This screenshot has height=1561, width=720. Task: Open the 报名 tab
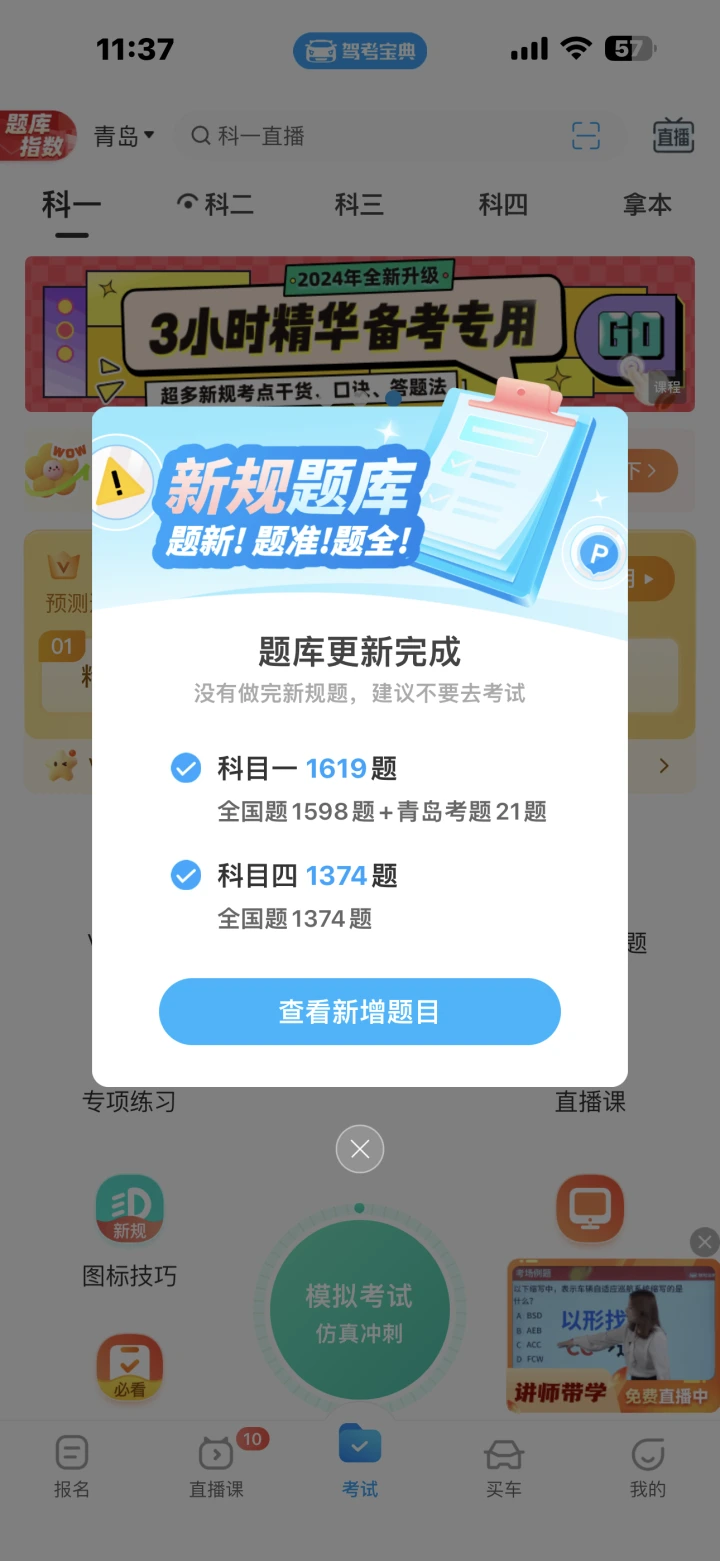[72, 1466]
